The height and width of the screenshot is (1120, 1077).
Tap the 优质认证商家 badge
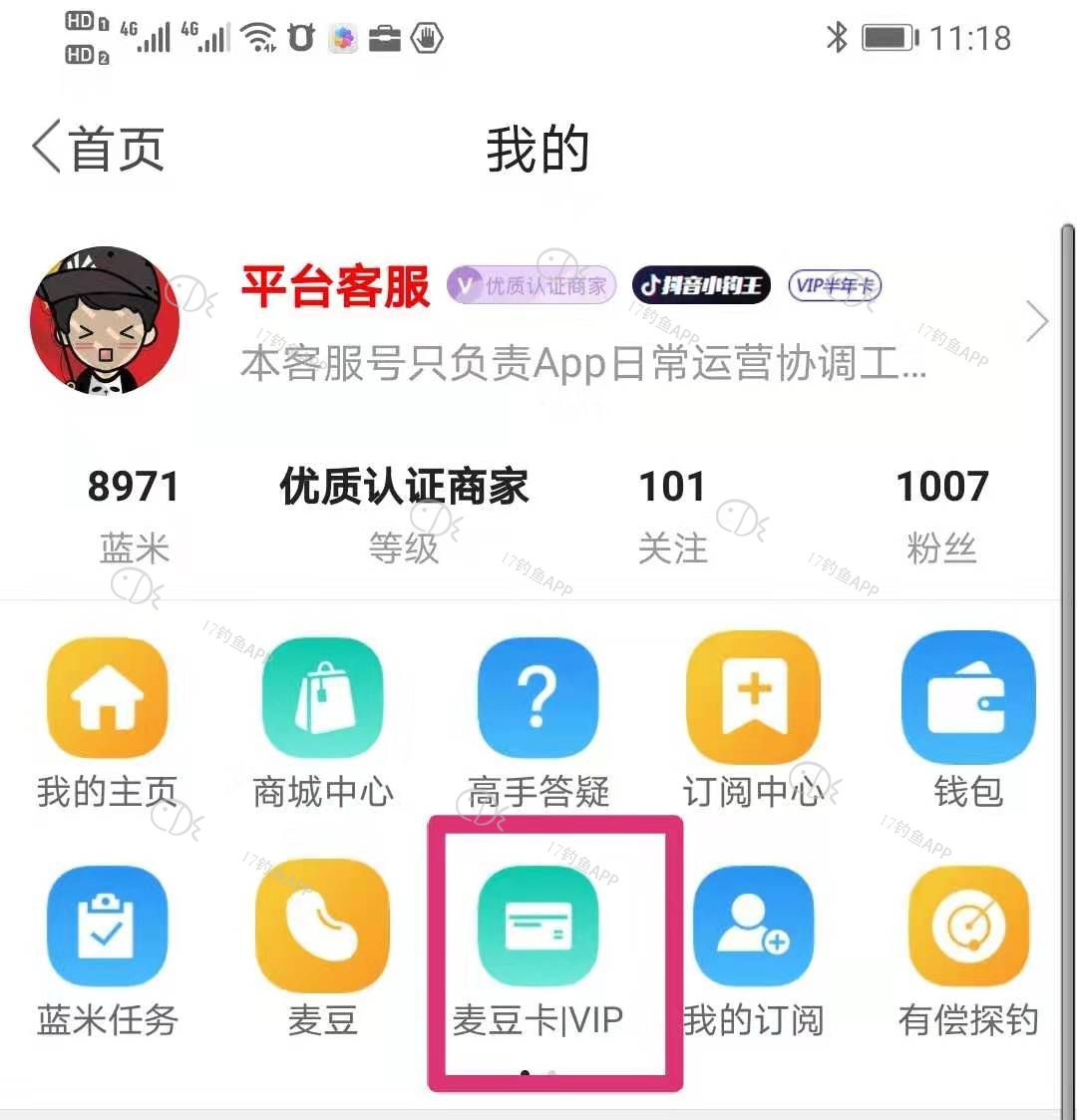click(532, 285)
